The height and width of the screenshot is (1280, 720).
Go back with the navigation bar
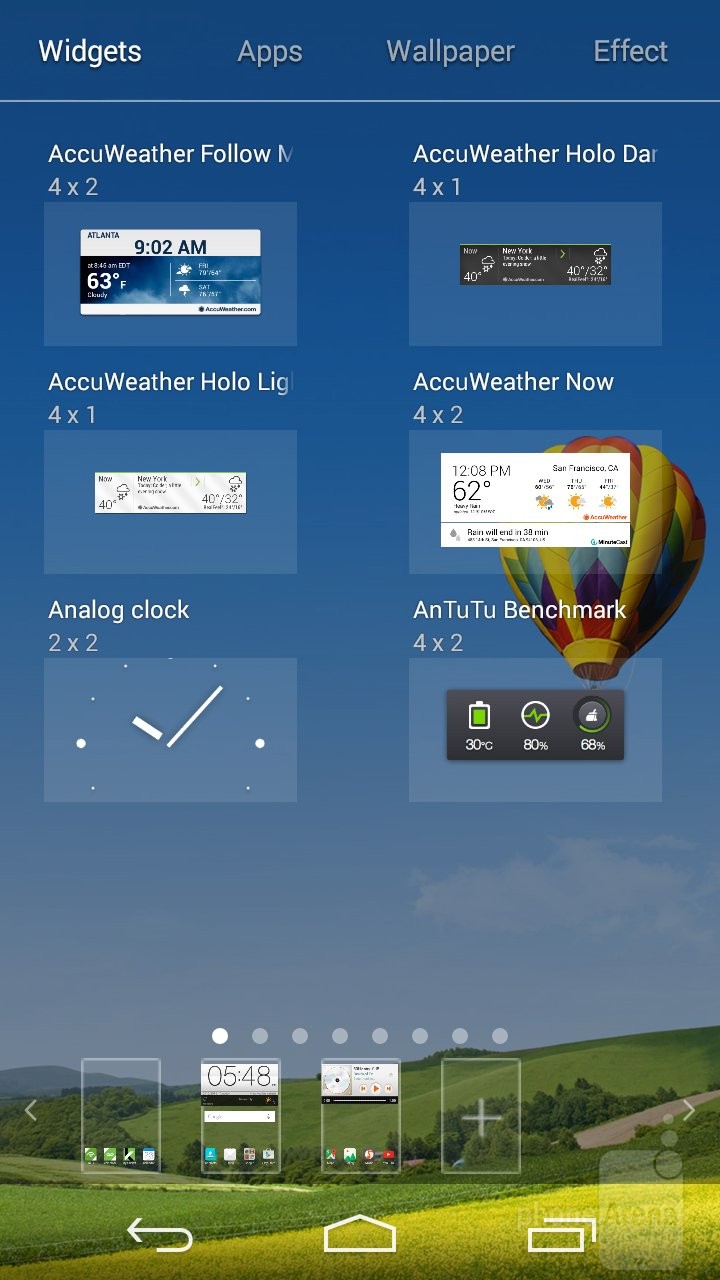tap(160, 1236)
